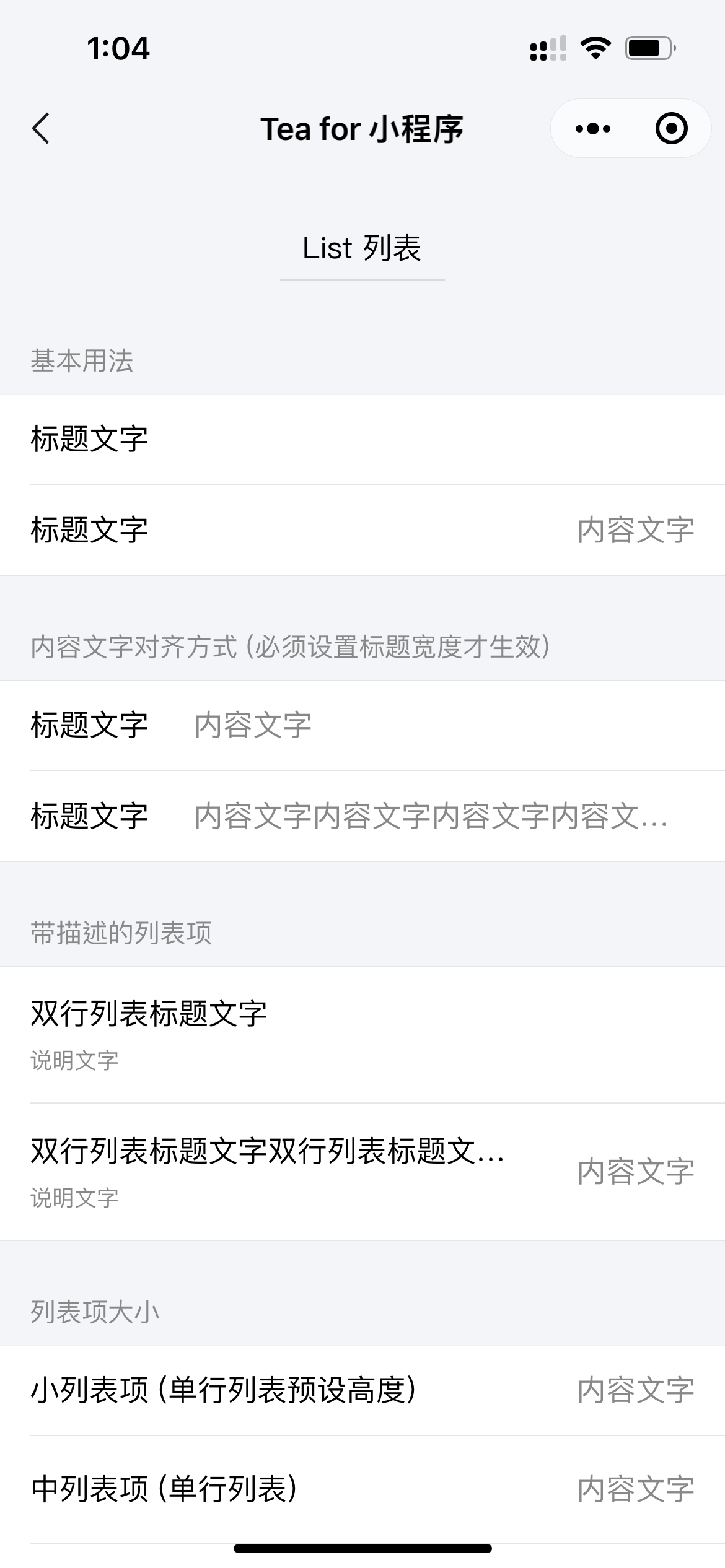Select the 中列表项 (单行列表) row
The image size is (725, 1568).
tap(362, 1489)
